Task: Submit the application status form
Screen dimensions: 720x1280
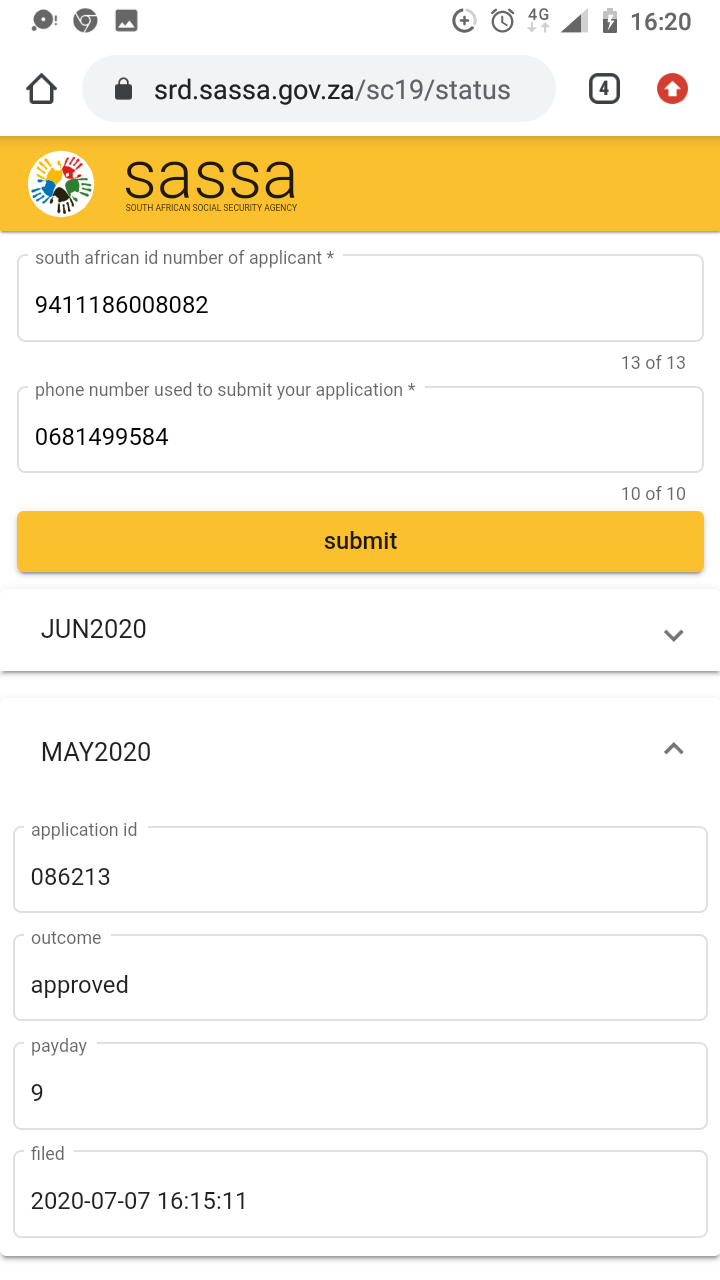Action: [360, 541]
